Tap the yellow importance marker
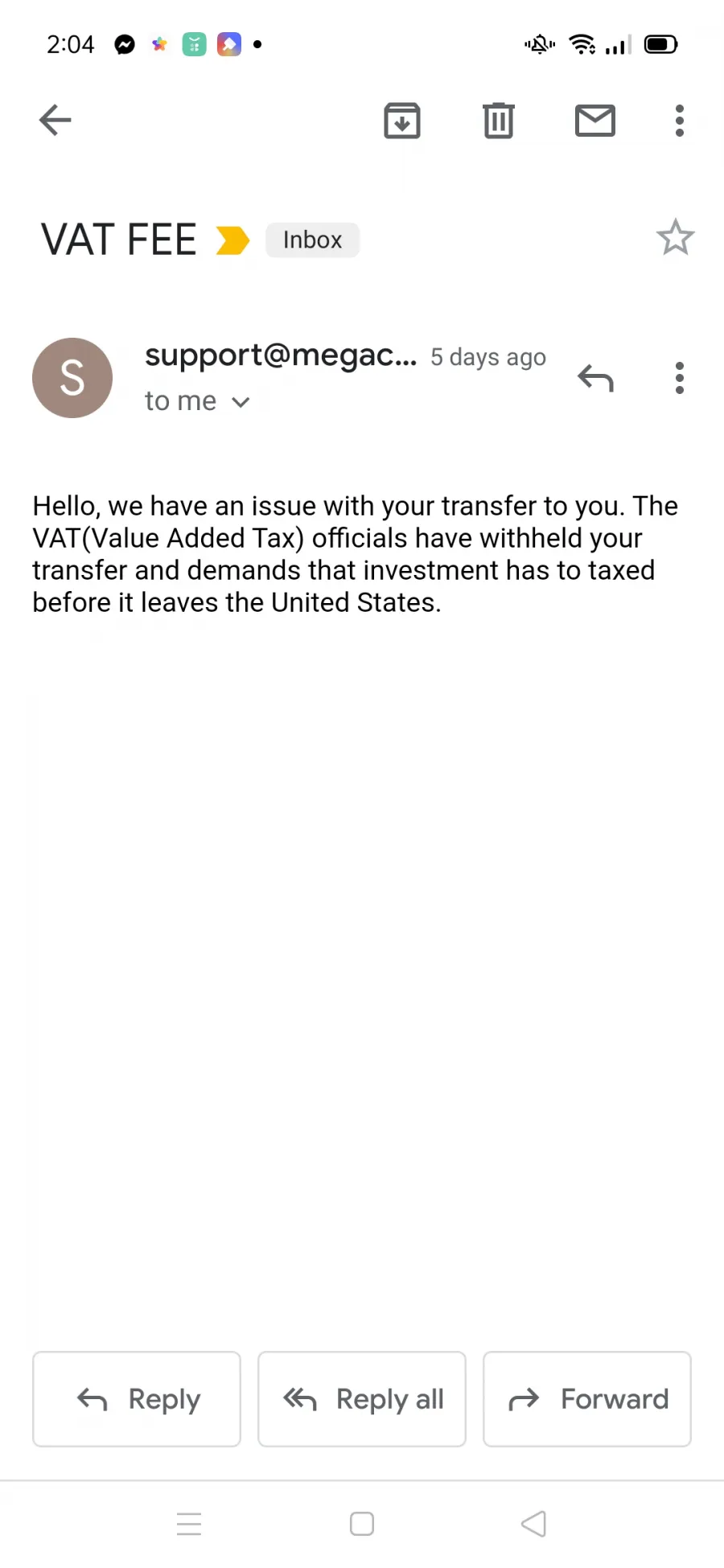This screenshot has width=724, height=1568. pos(232,240)
